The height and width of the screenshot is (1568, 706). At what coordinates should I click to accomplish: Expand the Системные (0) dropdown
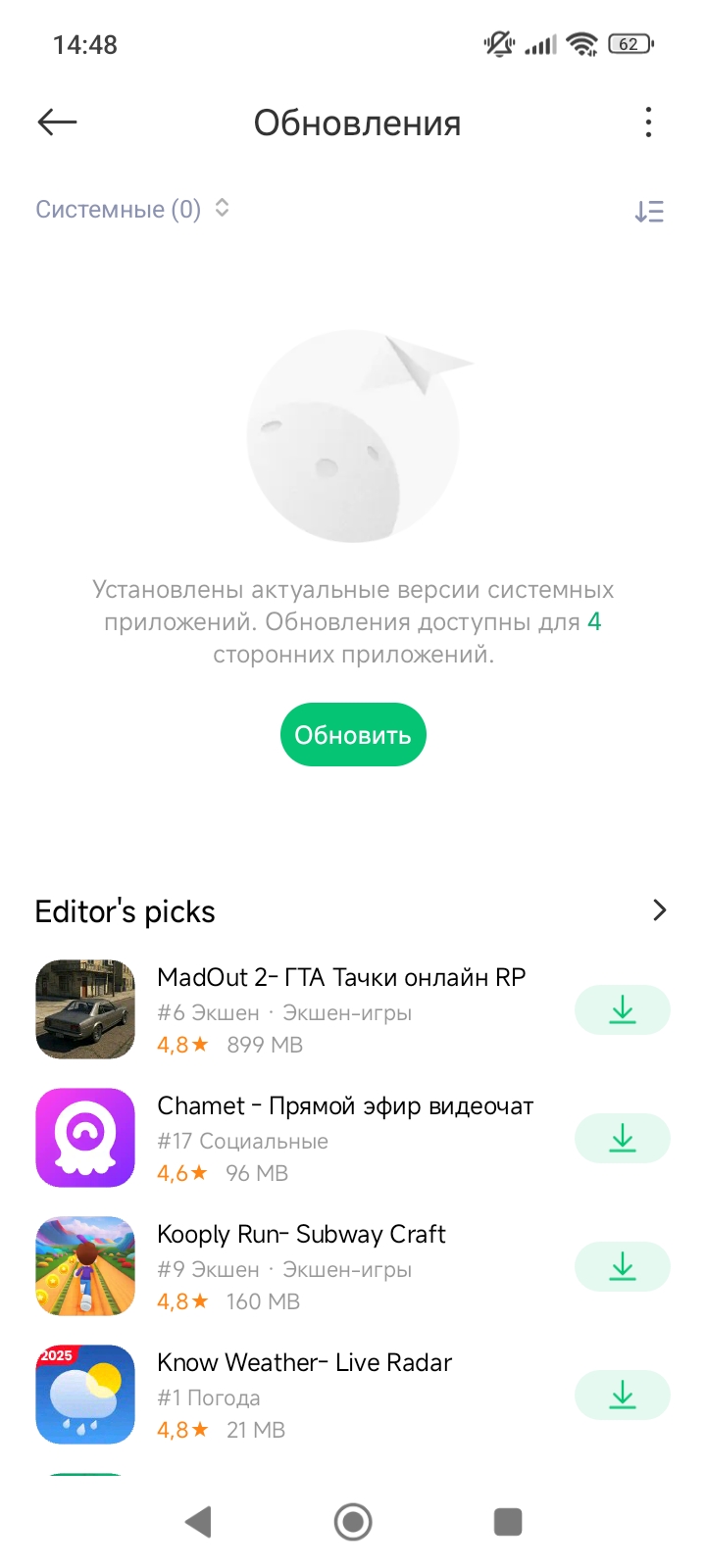[132, 209]
